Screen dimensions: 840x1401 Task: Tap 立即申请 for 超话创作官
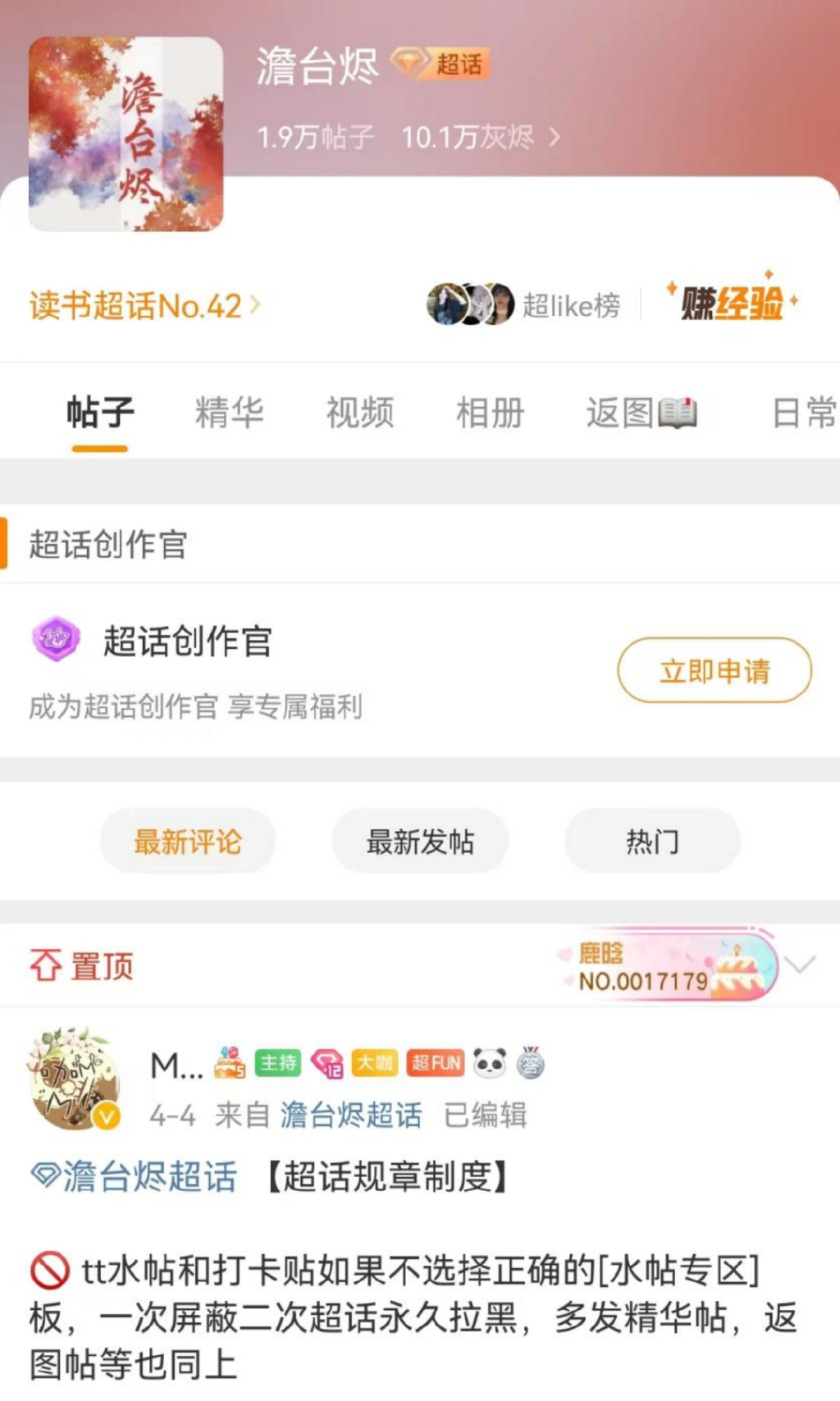[x=714, y=670]
